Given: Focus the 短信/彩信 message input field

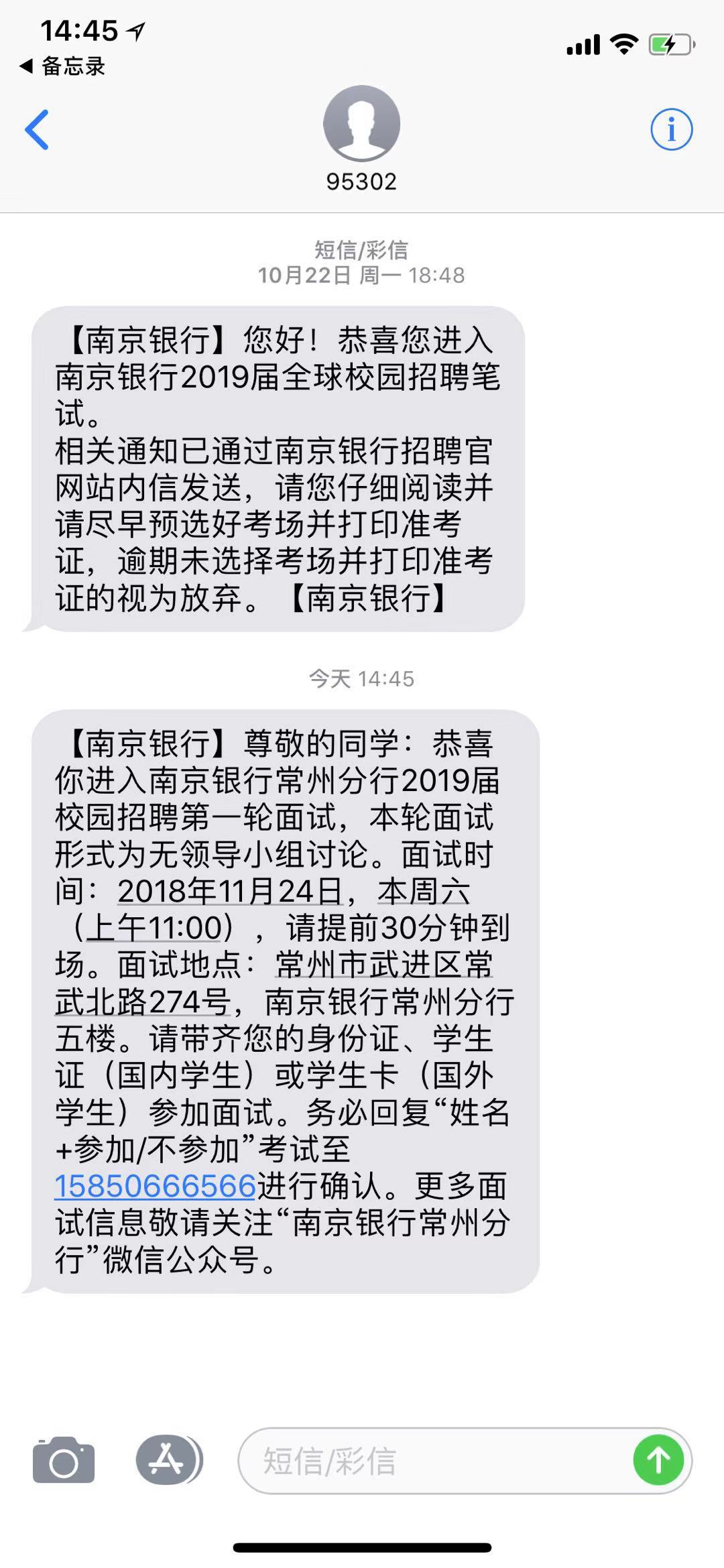Looking at the screenshot, I should pos(436,1461).
